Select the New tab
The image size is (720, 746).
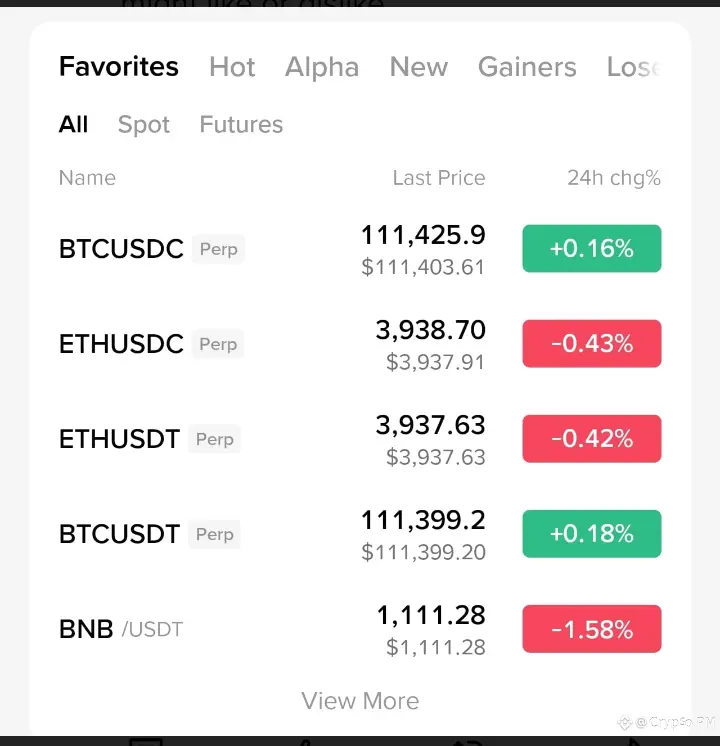click(x=418, y=67)
